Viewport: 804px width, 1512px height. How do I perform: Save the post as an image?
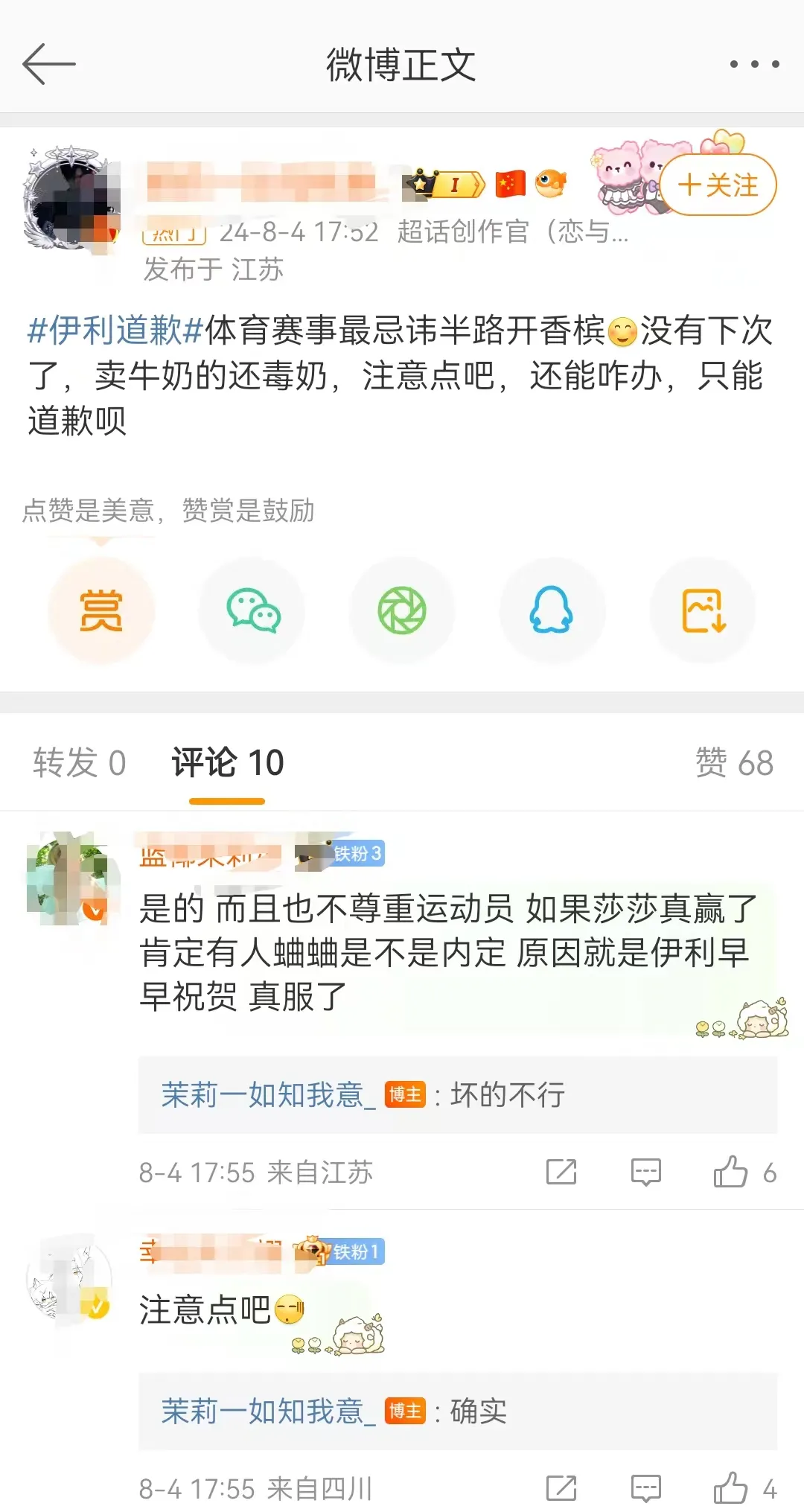[x=703, y=610]
